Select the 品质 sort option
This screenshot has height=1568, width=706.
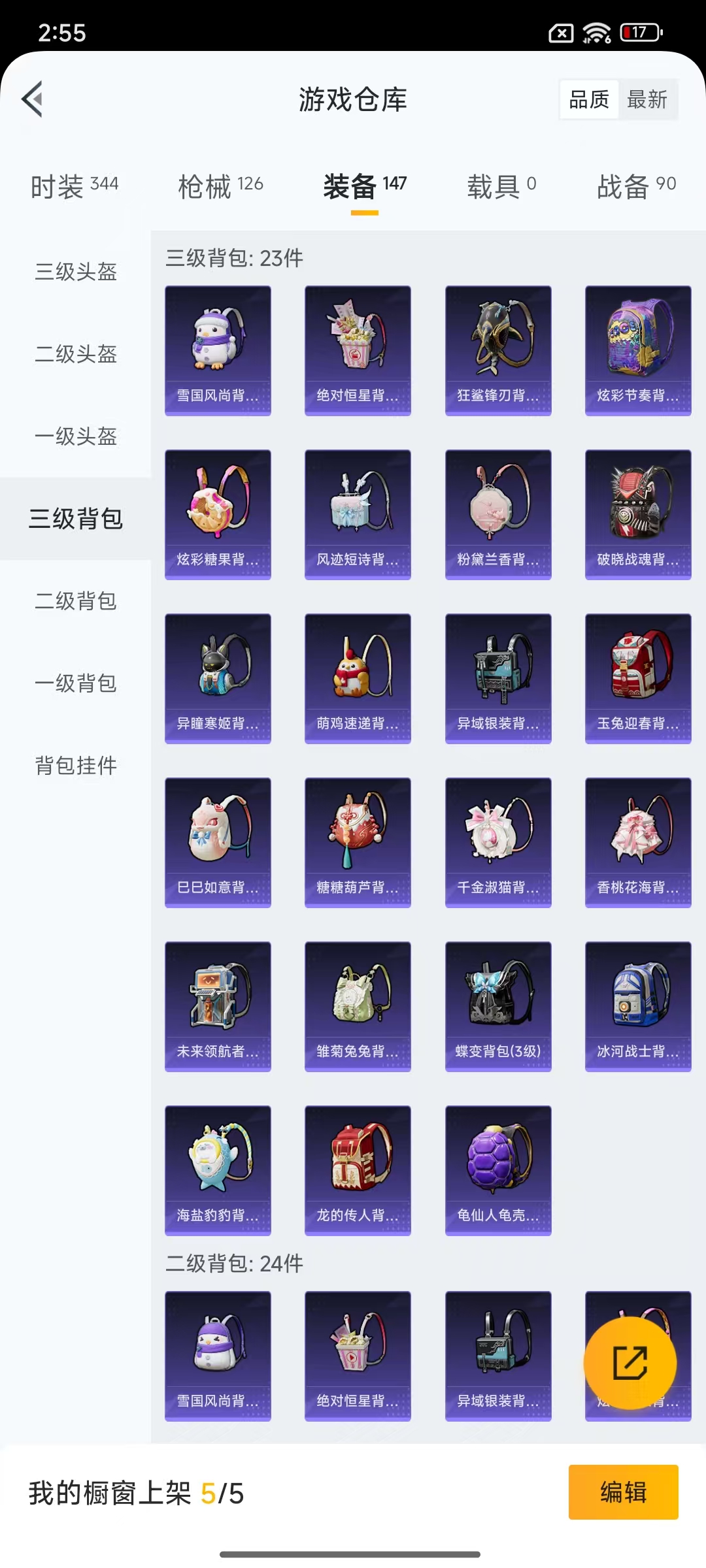(x=589, y=99)
